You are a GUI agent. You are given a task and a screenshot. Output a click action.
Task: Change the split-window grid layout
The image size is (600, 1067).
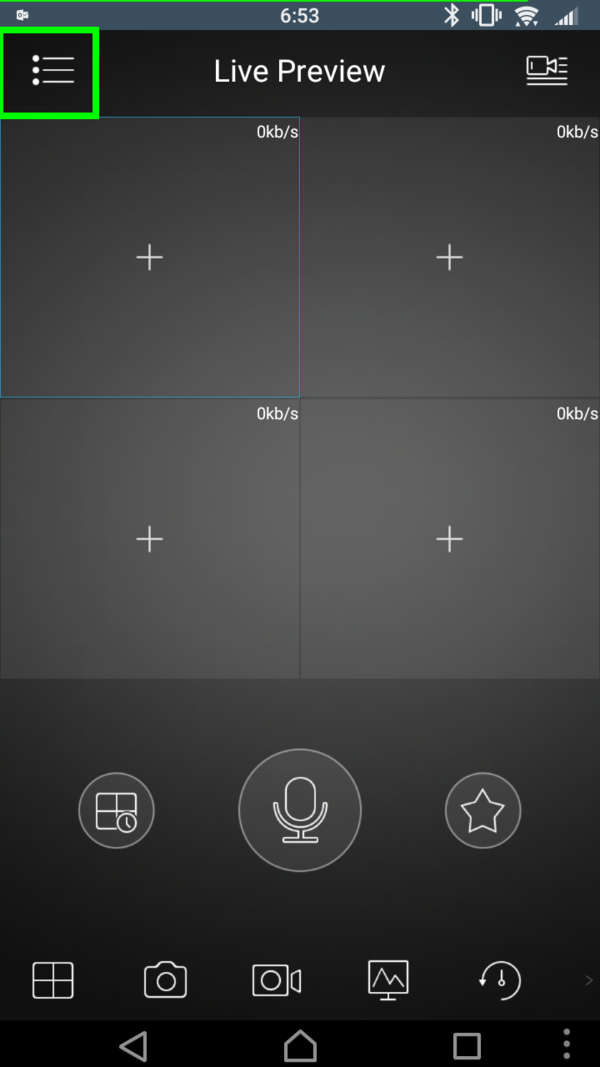point(53,980)
